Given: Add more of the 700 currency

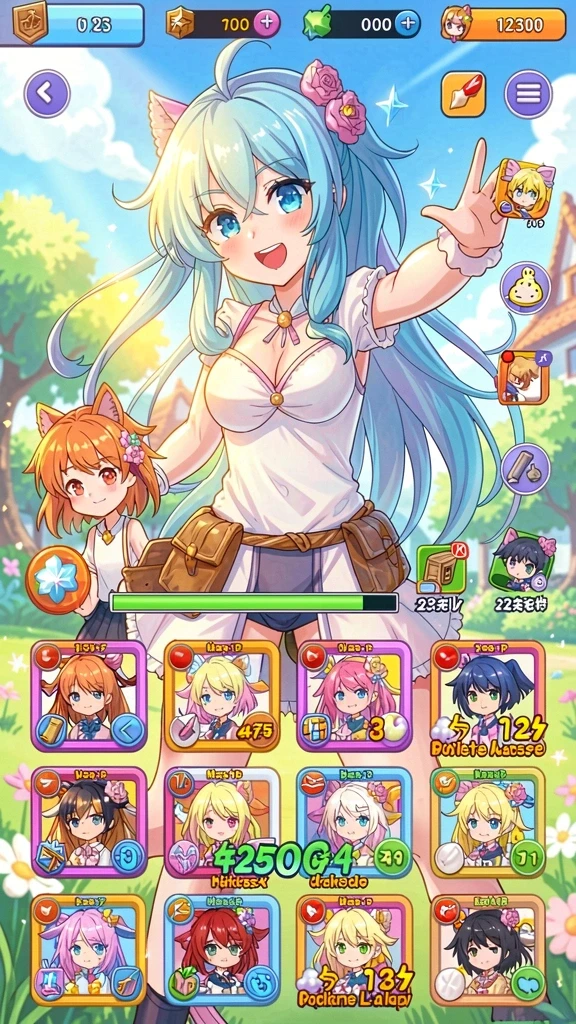Looking at the screenshot, I should tap(266, 24).
